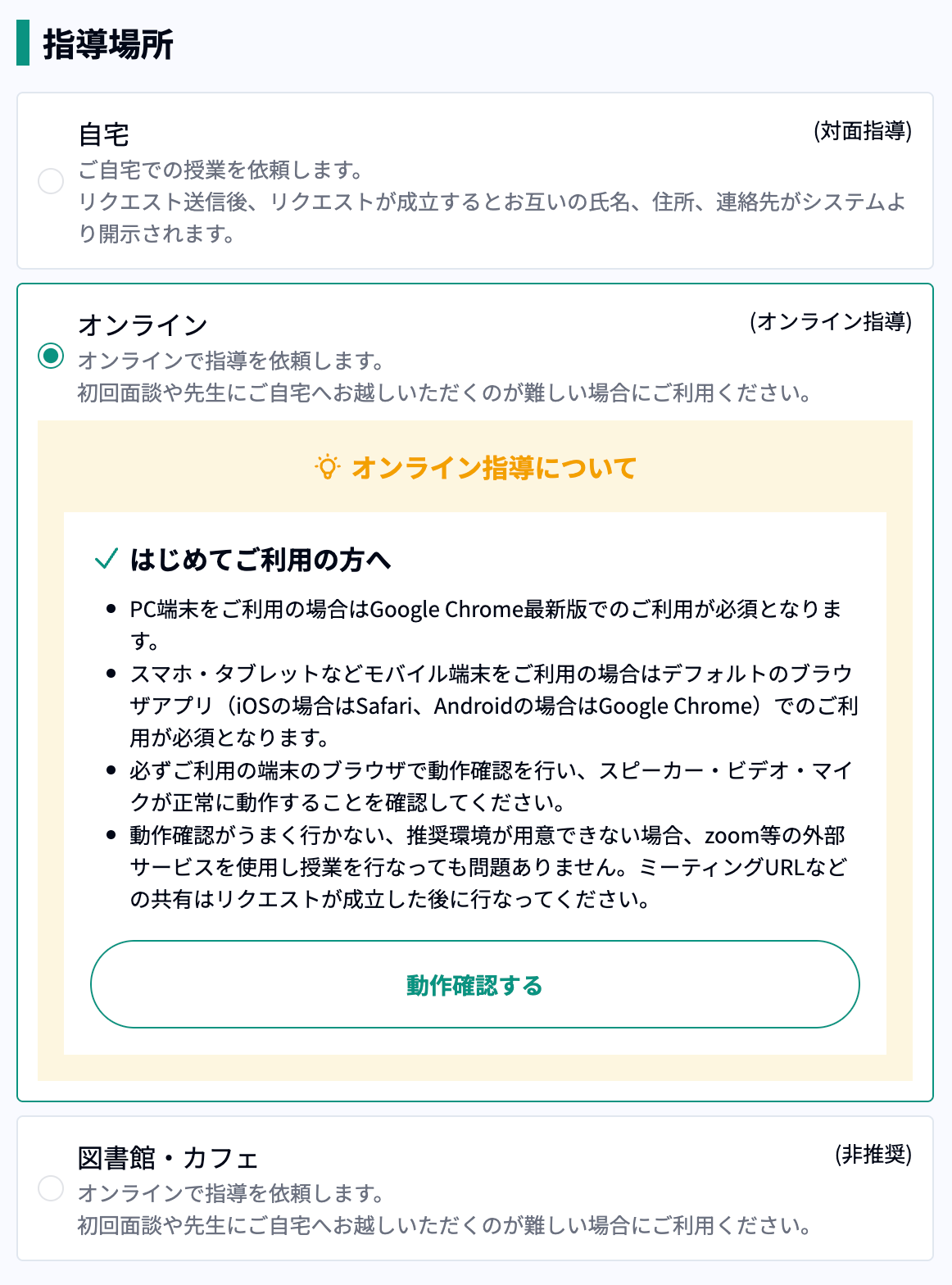Select the 自宅 radio button
The width and height of the screenshot is (952, 1285).
(51, 181)
